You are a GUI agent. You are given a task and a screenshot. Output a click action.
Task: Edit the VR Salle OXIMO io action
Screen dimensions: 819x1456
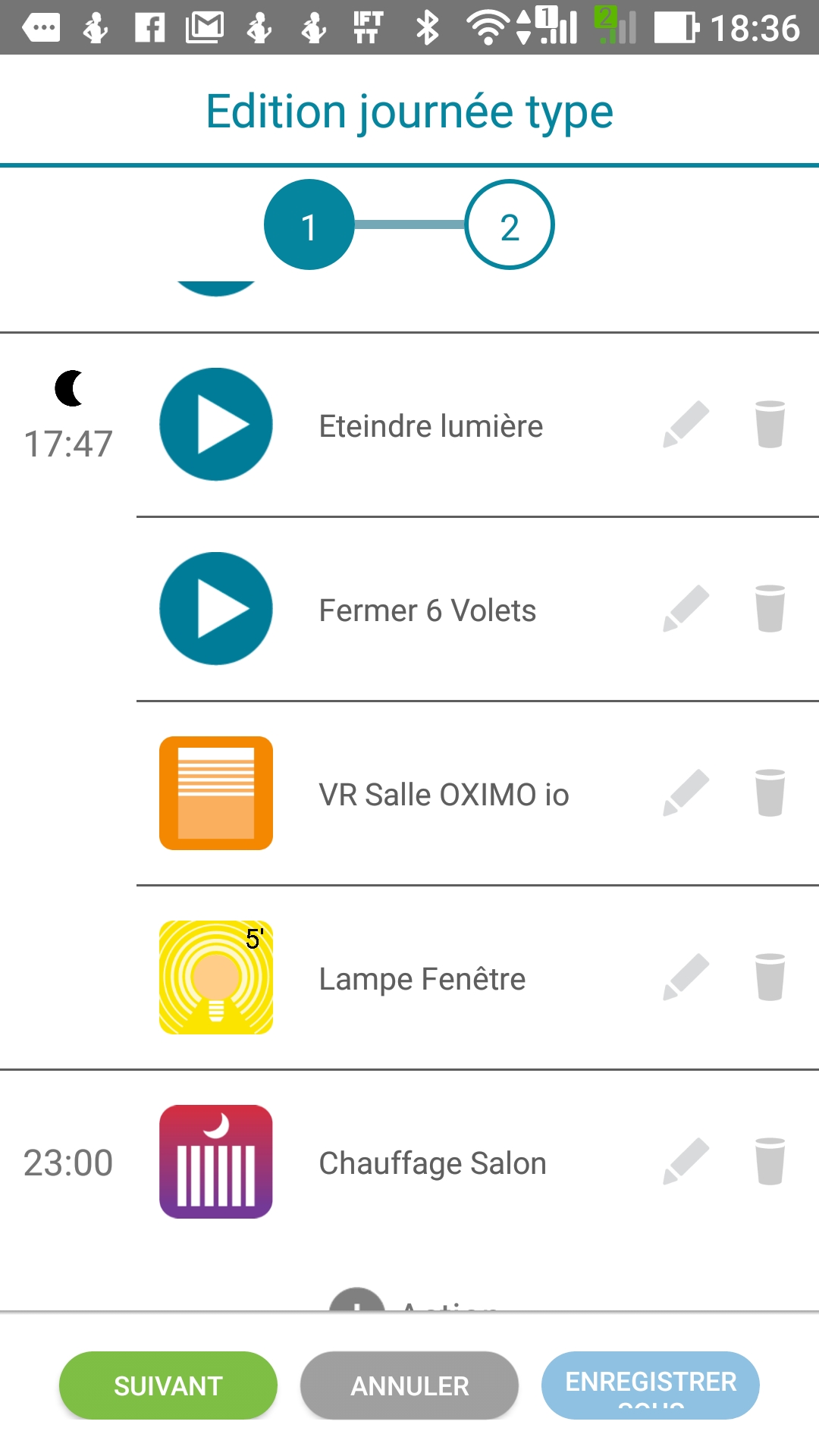[x=686, y=793]
